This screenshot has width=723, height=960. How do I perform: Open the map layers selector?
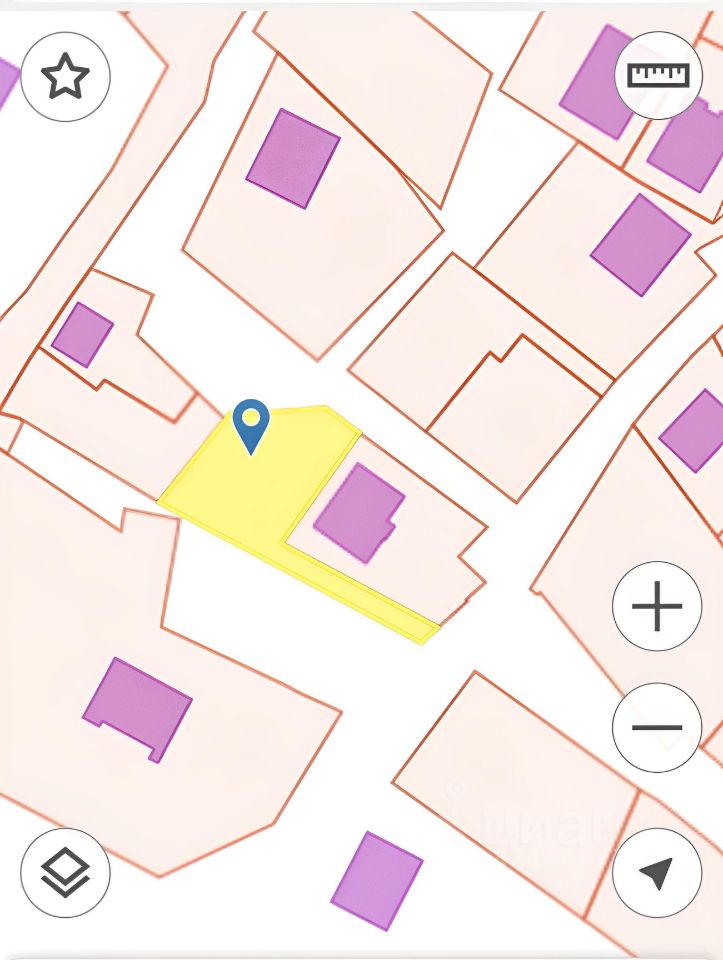coord(65,872)
